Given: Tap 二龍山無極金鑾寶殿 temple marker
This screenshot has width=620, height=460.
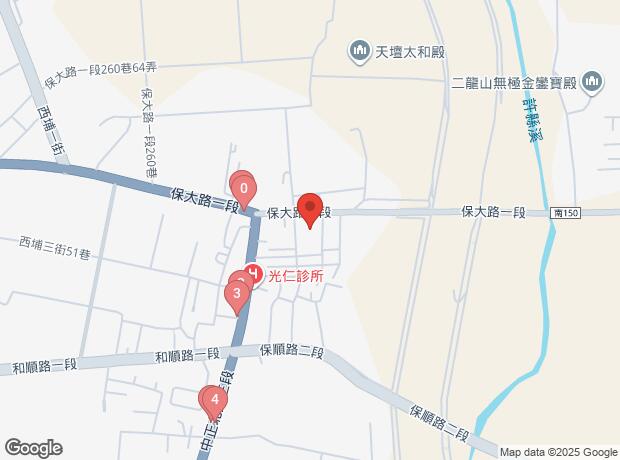Looking at the screenshot, I should [591, 82].
